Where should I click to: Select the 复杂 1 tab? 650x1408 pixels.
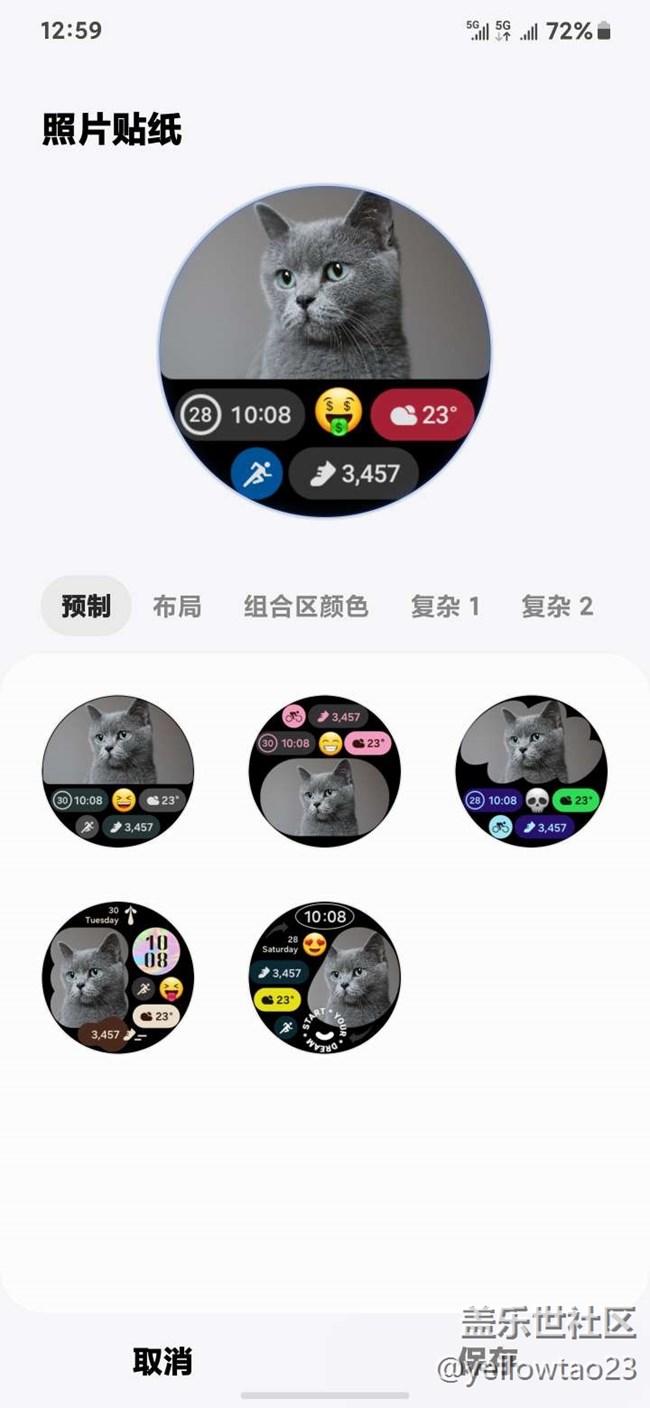[445, 606]
